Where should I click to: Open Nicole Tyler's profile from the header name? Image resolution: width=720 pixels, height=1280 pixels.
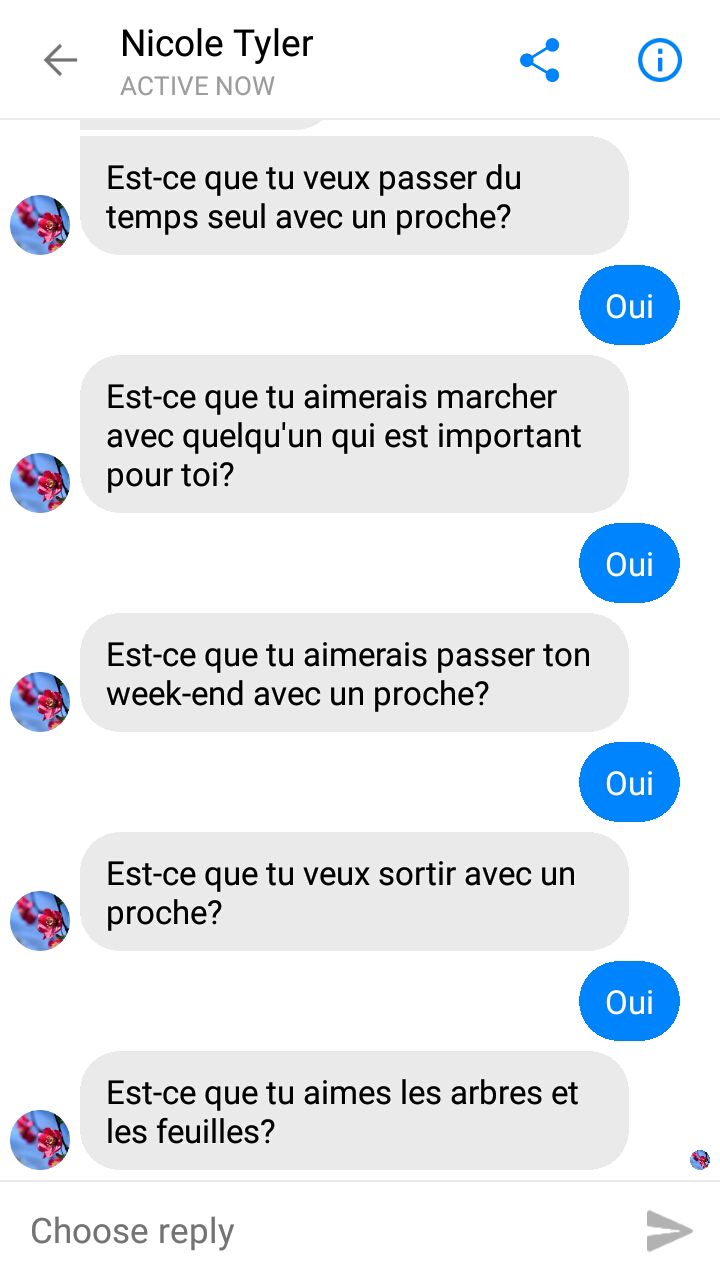217,44
